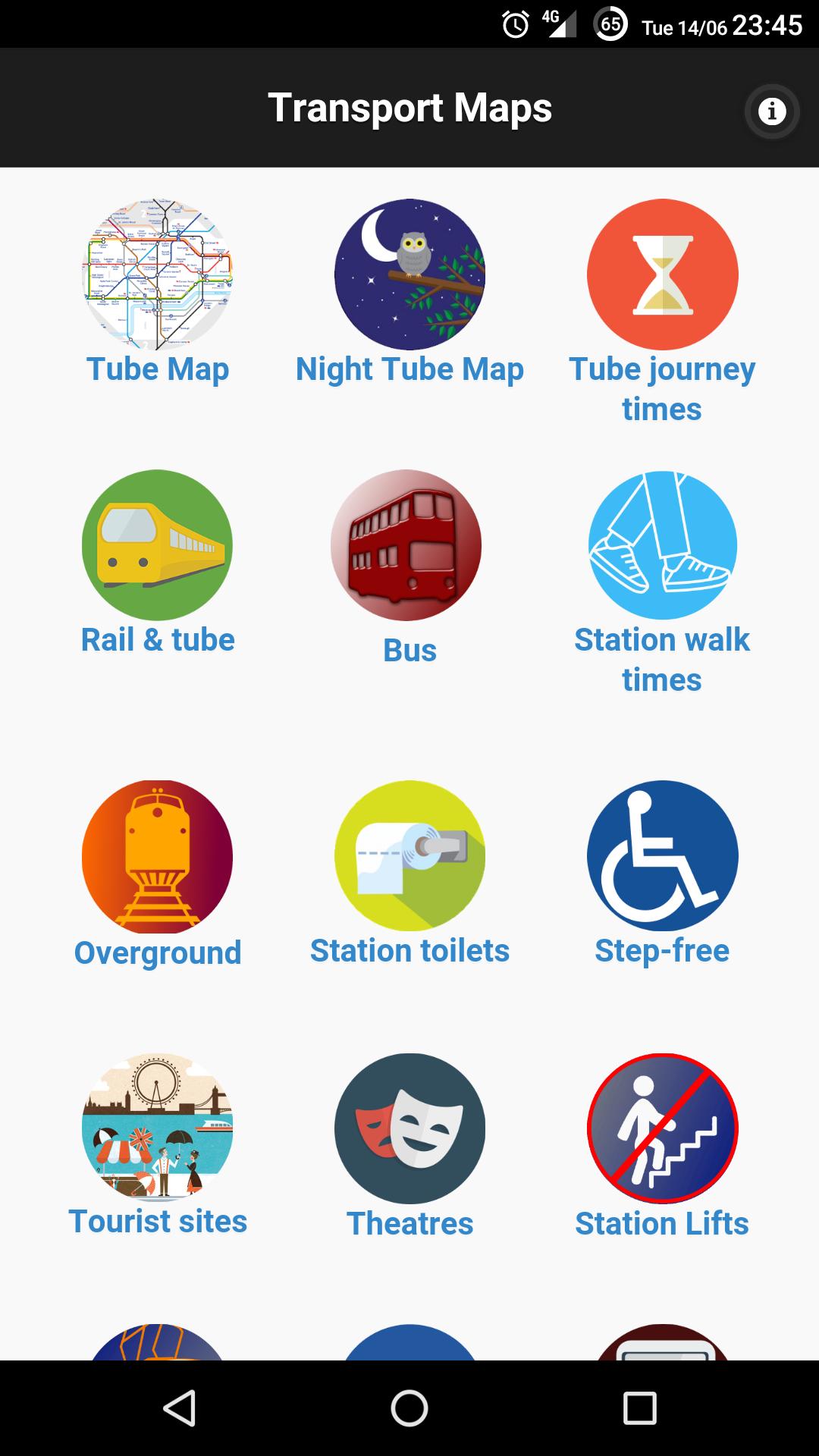The image size is (819, 1456).
Task: Open the Step-free access map
Action: pos(661,855)
